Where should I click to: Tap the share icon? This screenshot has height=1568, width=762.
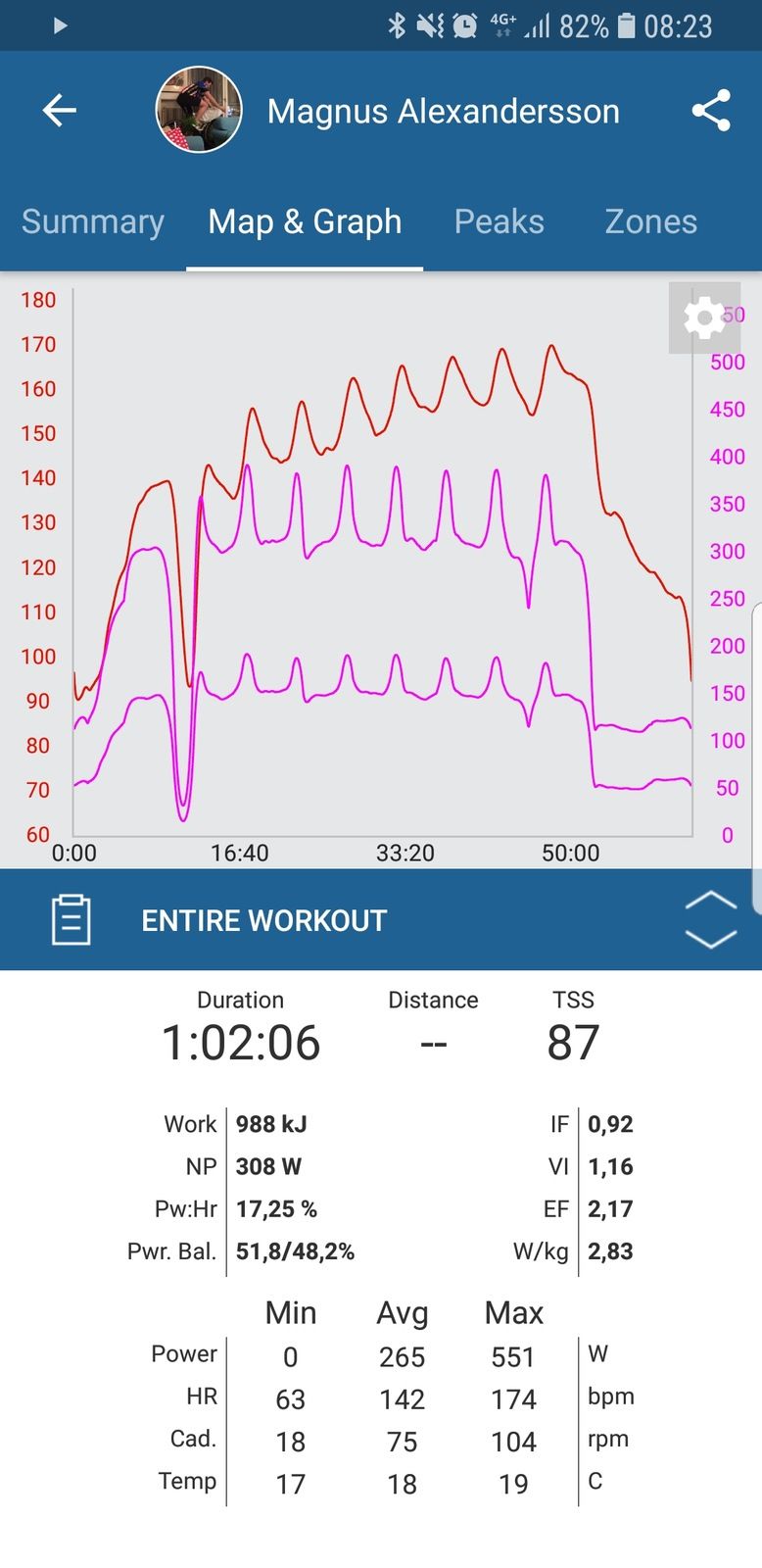tap(711, 111)
